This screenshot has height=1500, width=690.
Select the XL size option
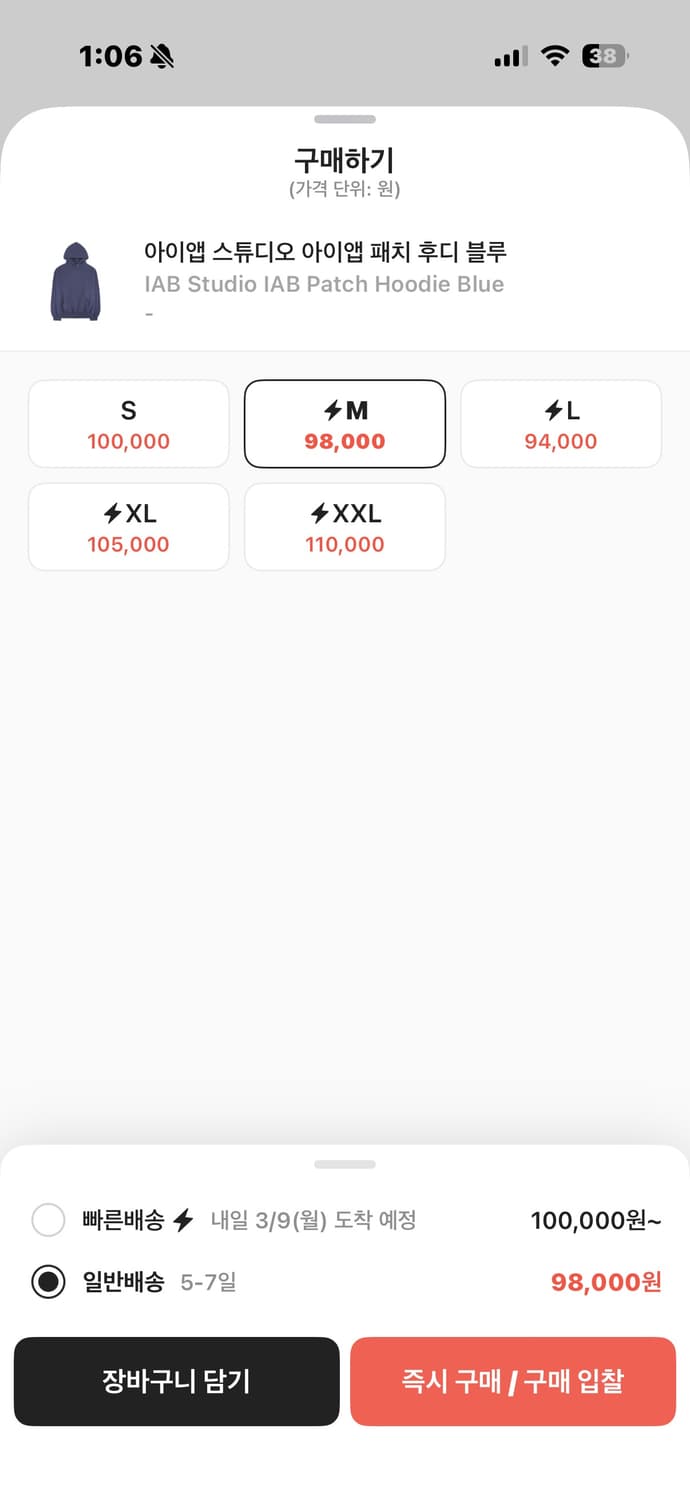pos(129,527)
